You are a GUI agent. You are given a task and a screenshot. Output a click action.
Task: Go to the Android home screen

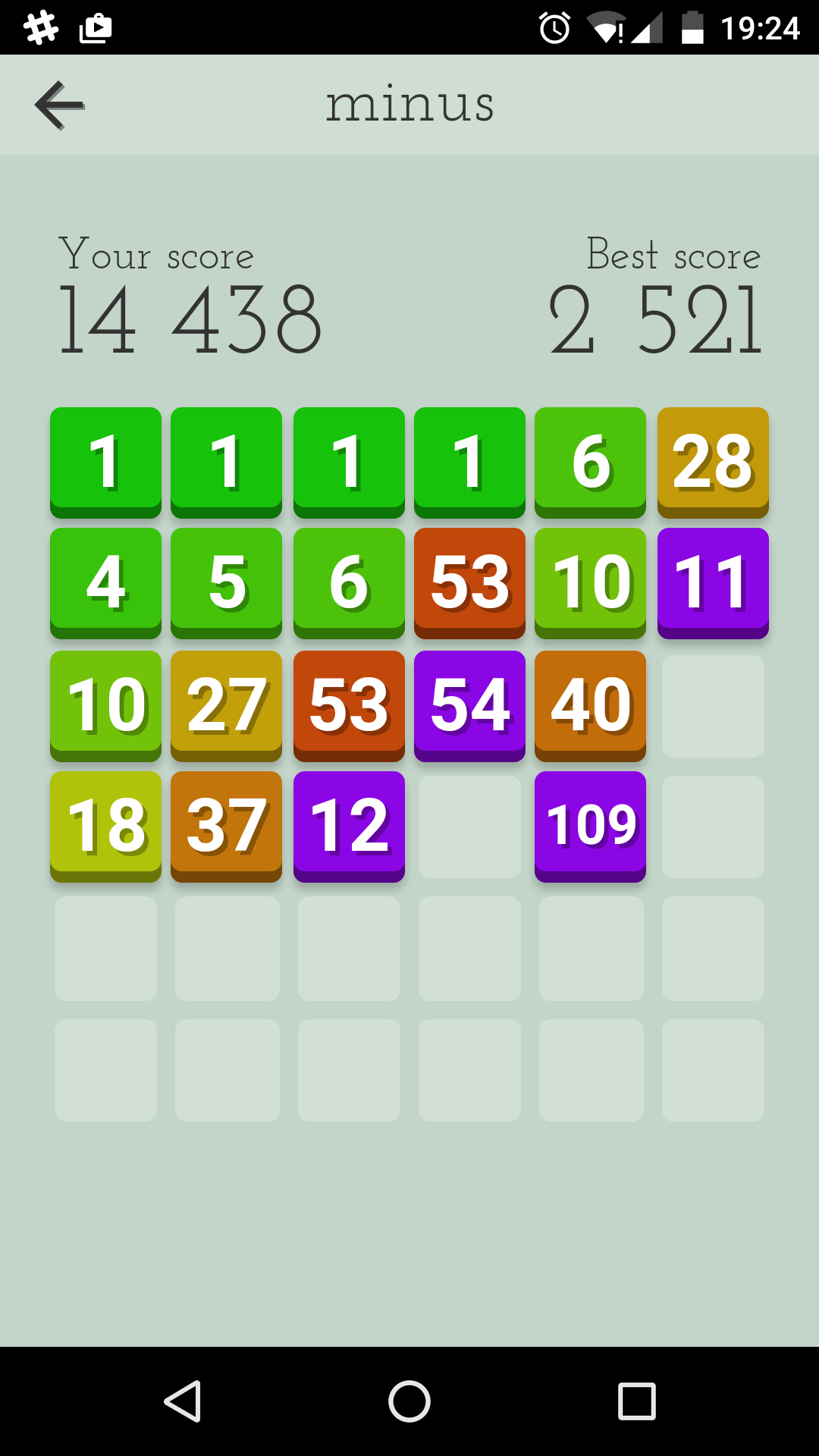coord(409,1401)
